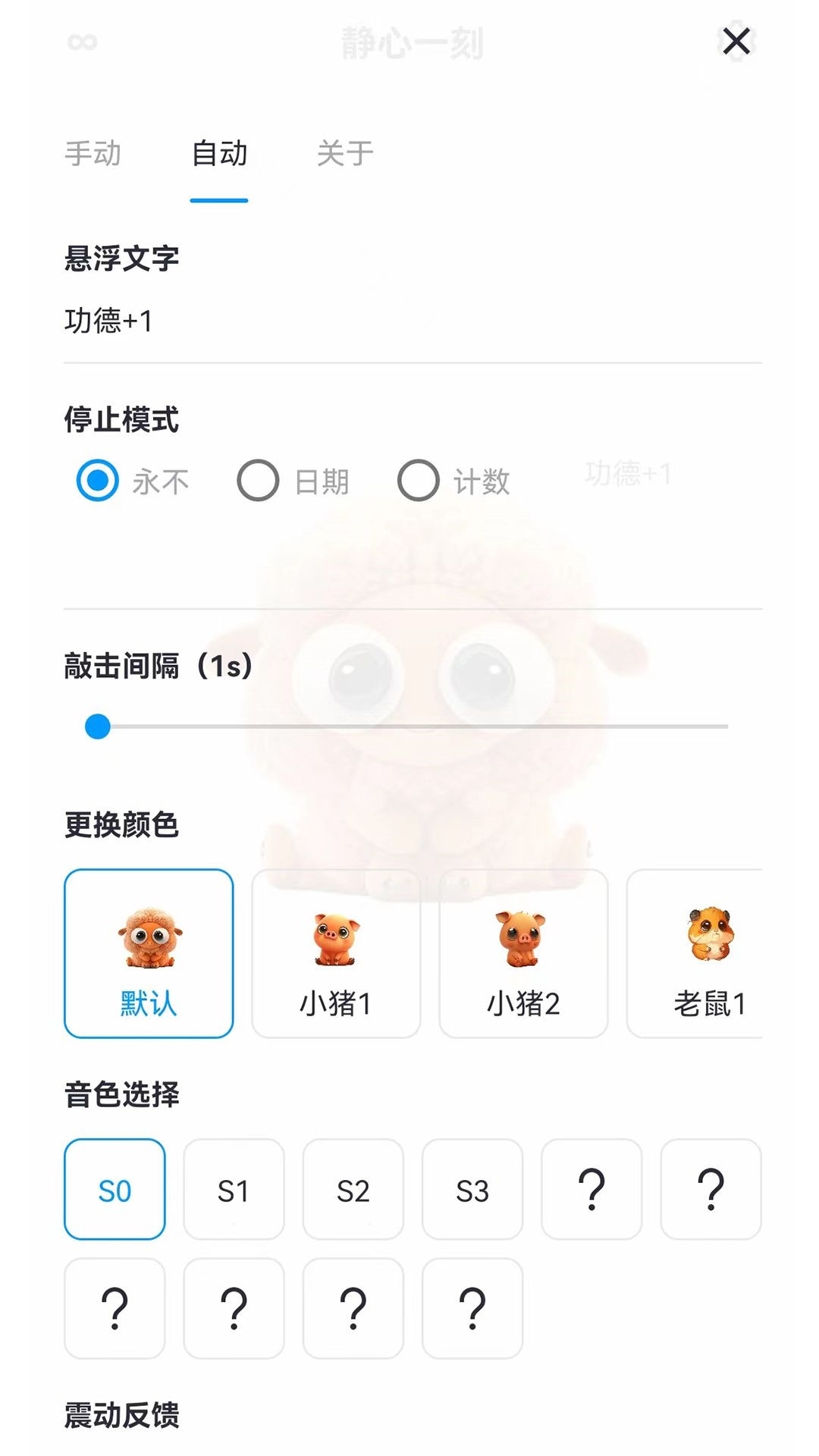Select sound S0
819x1456 pixels.
click(x=115, y=1189)
